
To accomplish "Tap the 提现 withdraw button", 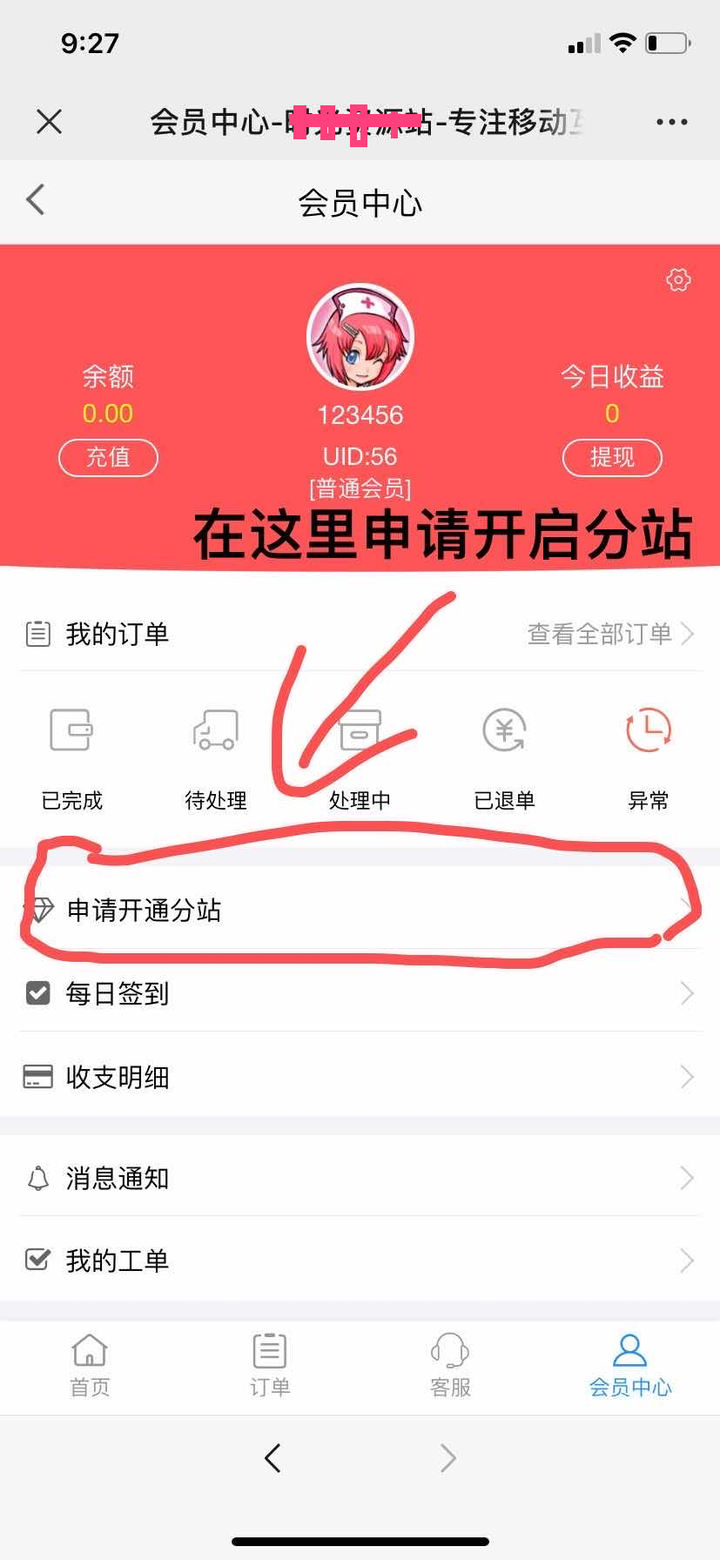I will (612, 457).
